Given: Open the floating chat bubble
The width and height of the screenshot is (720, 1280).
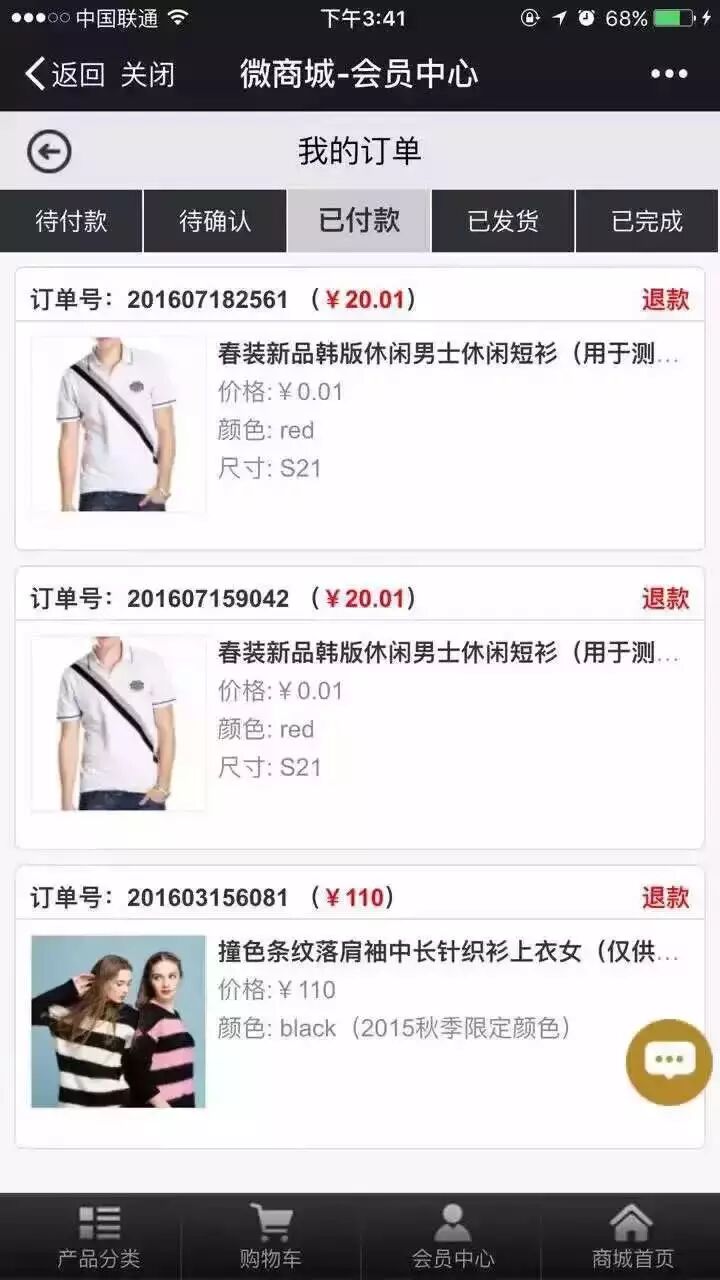Looking at the screenshot, I should click(669, 1061).
